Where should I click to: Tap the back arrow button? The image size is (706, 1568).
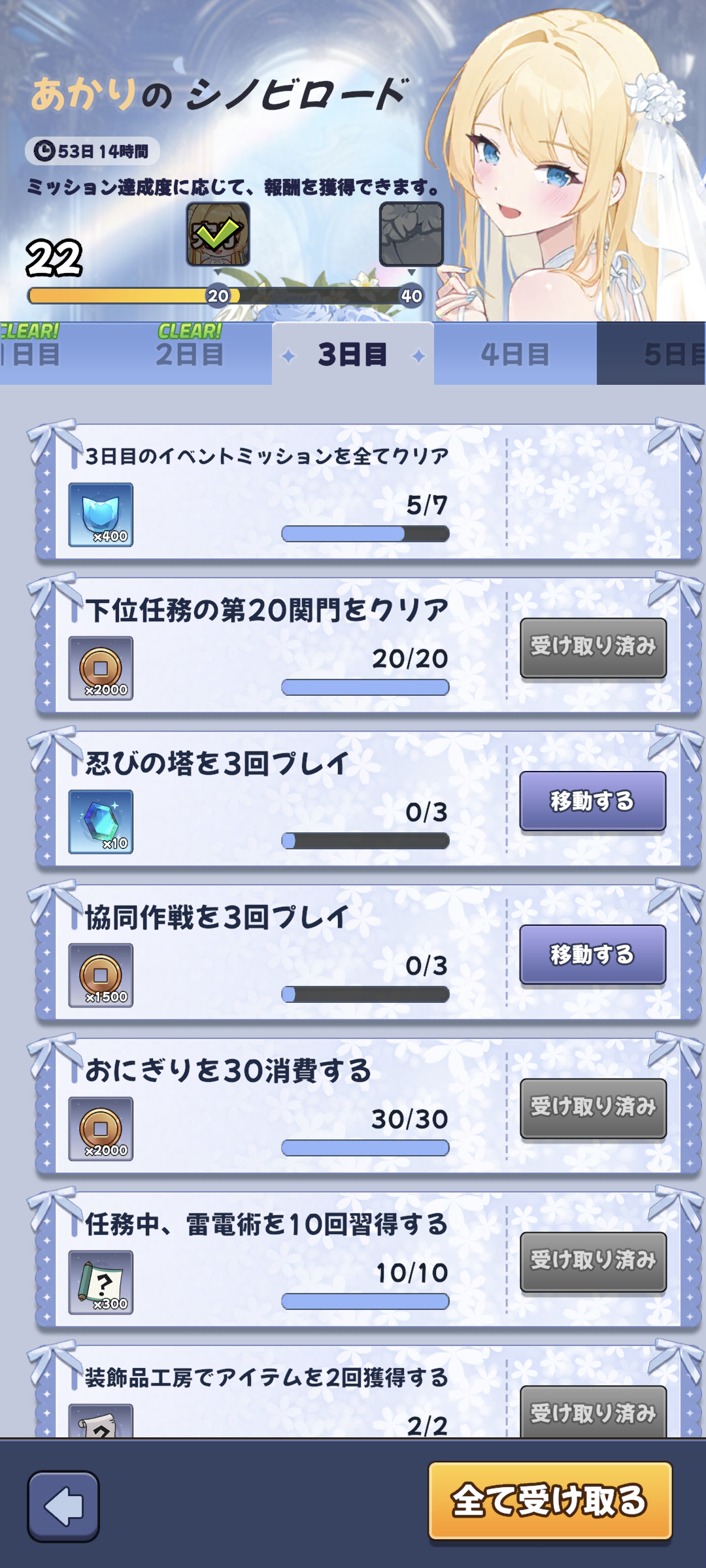pyautogui.click(x=63, y=1506)
